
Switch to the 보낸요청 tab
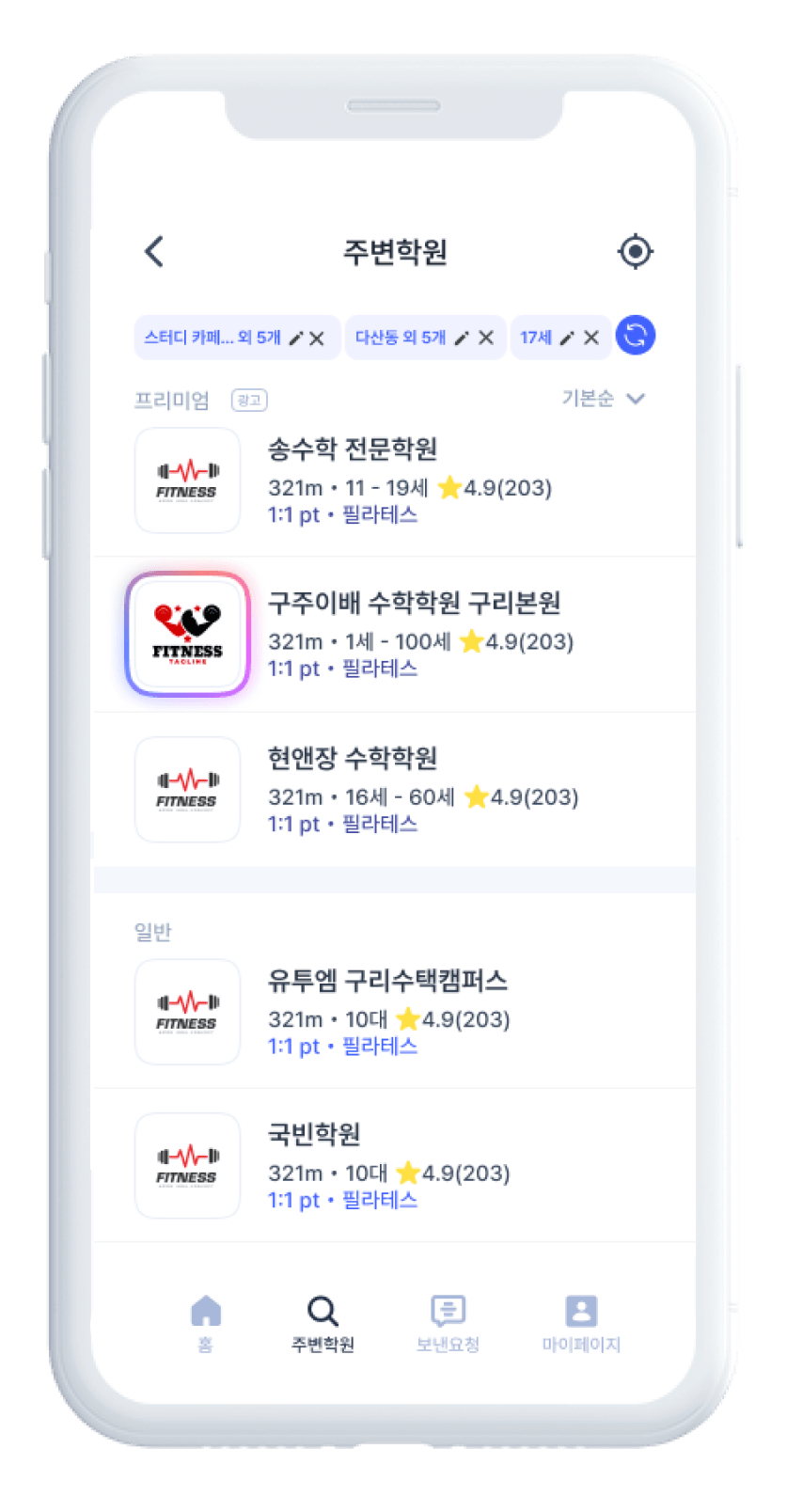pos(449,1322)
